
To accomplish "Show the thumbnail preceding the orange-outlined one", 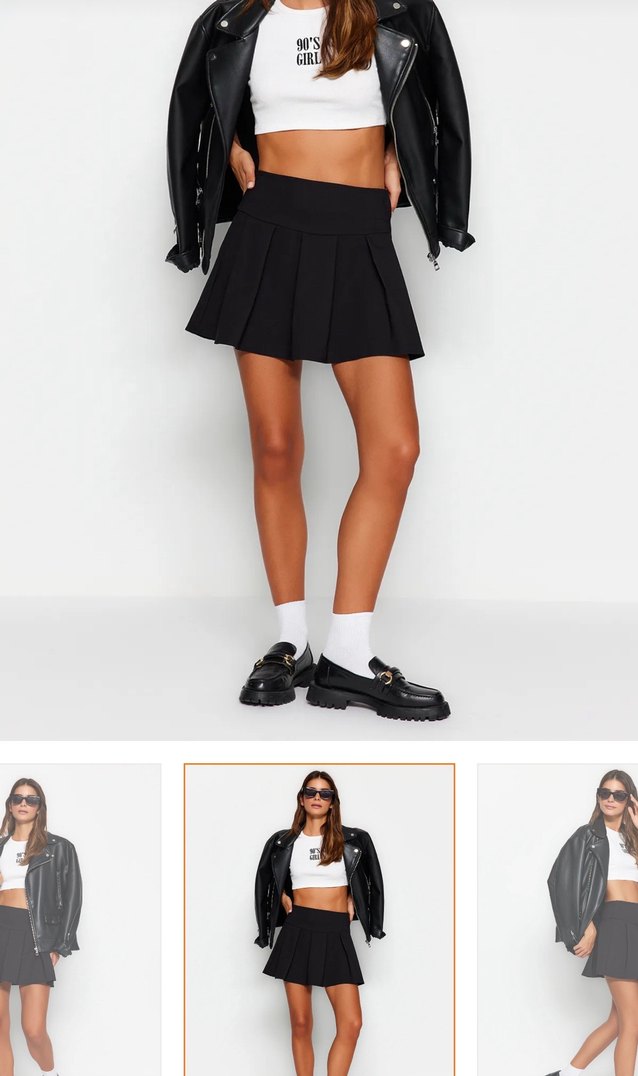I will [80, 920].
